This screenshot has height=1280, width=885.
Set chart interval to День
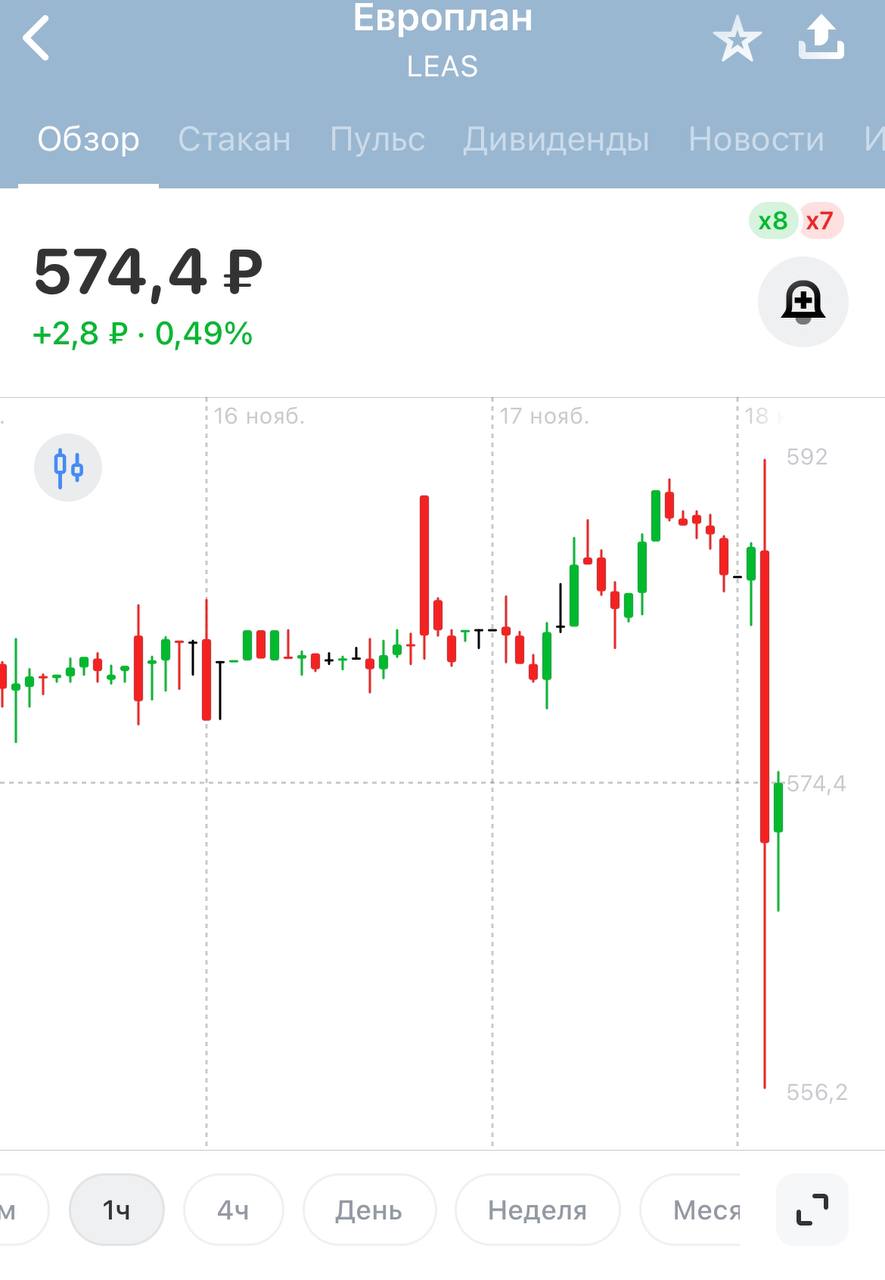(368, 1210)
